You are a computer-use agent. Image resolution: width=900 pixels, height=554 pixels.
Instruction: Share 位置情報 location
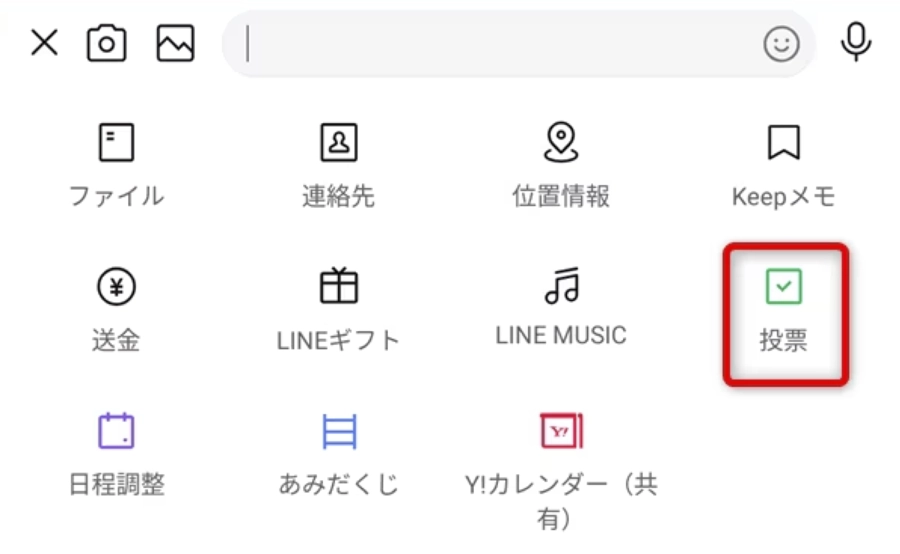(x=561, y=165)
